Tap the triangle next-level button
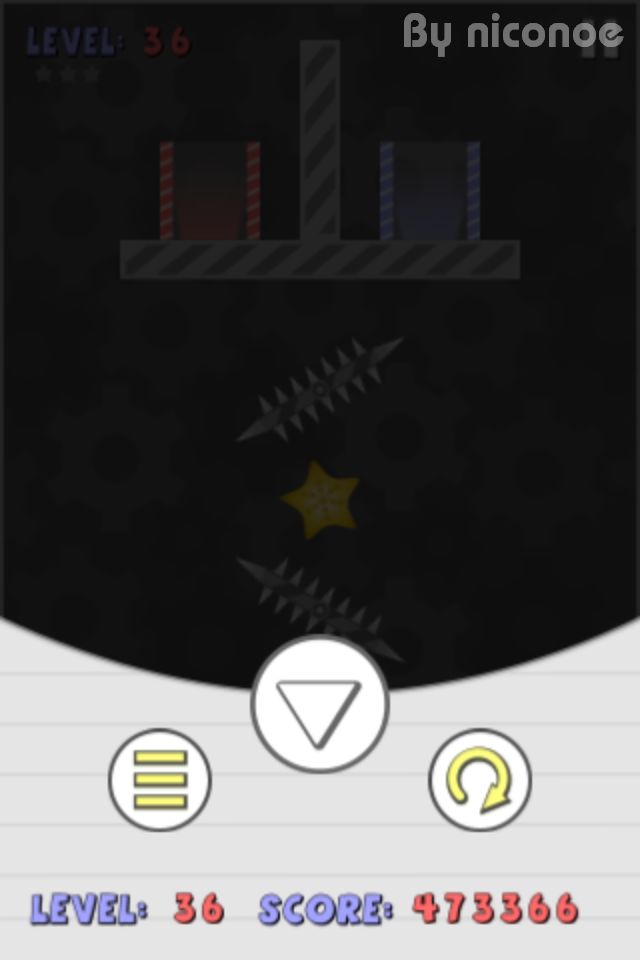This screenshot has height=960, width=640. [319, 705]
